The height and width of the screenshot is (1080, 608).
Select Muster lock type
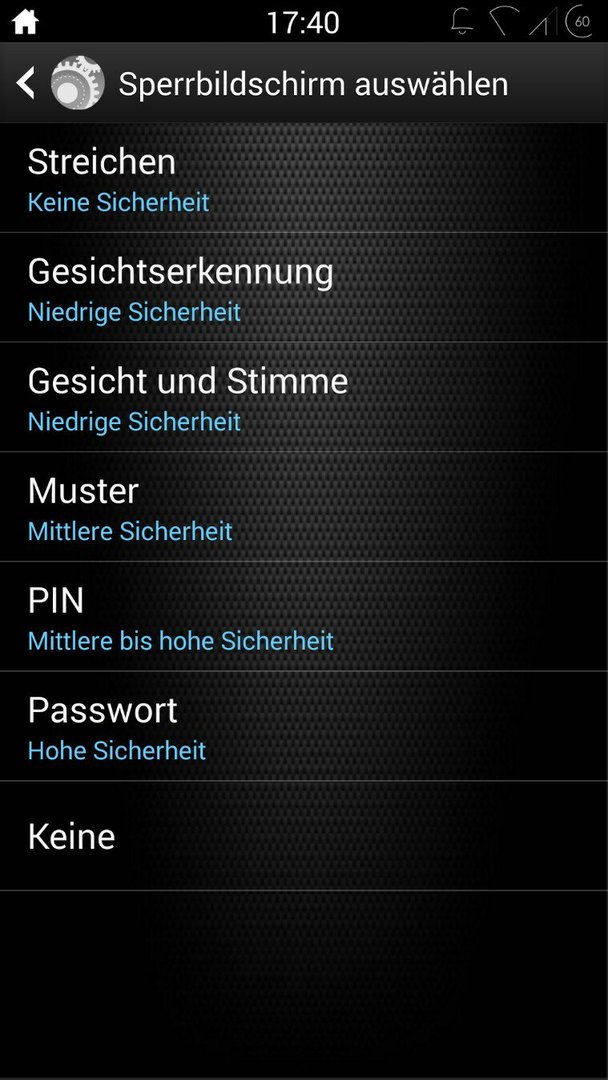coord(304,507)
